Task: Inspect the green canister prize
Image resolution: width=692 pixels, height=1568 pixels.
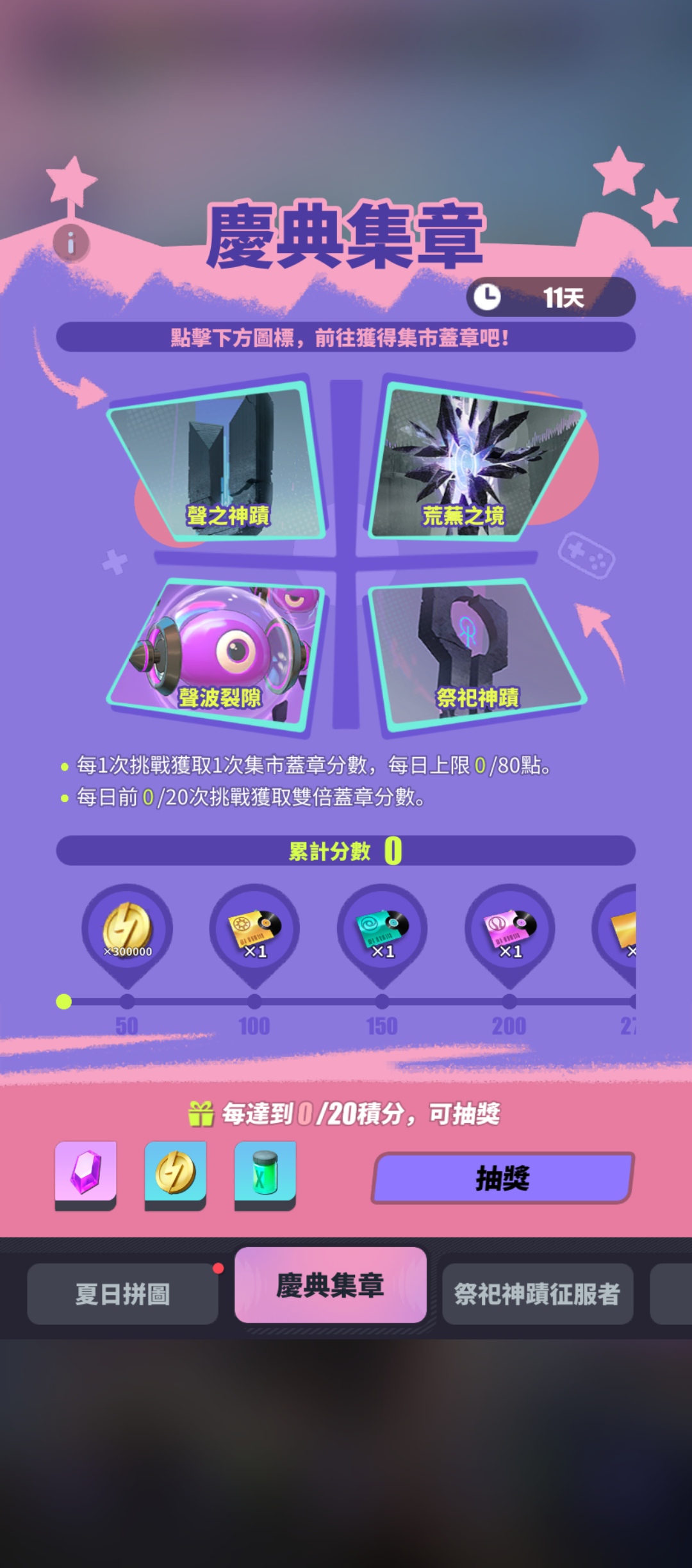Action: point(265,1175)
